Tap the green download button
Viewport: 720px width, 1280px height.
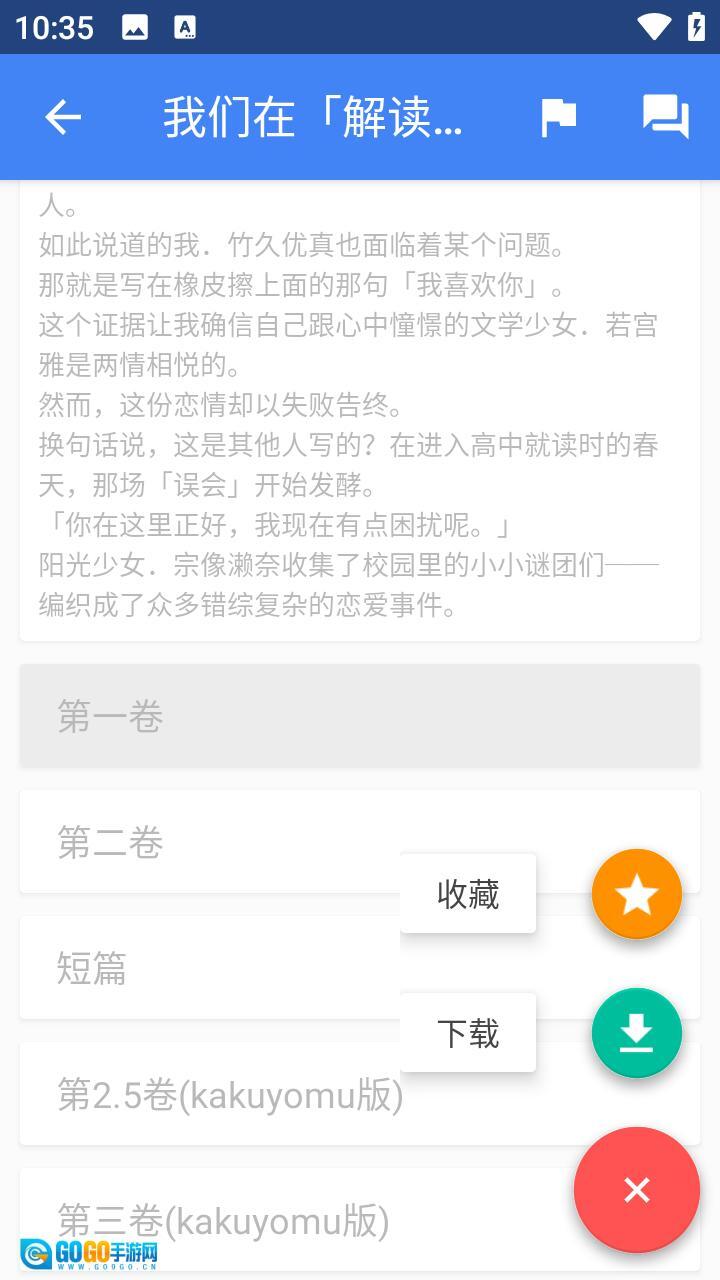pos(636,1033)
